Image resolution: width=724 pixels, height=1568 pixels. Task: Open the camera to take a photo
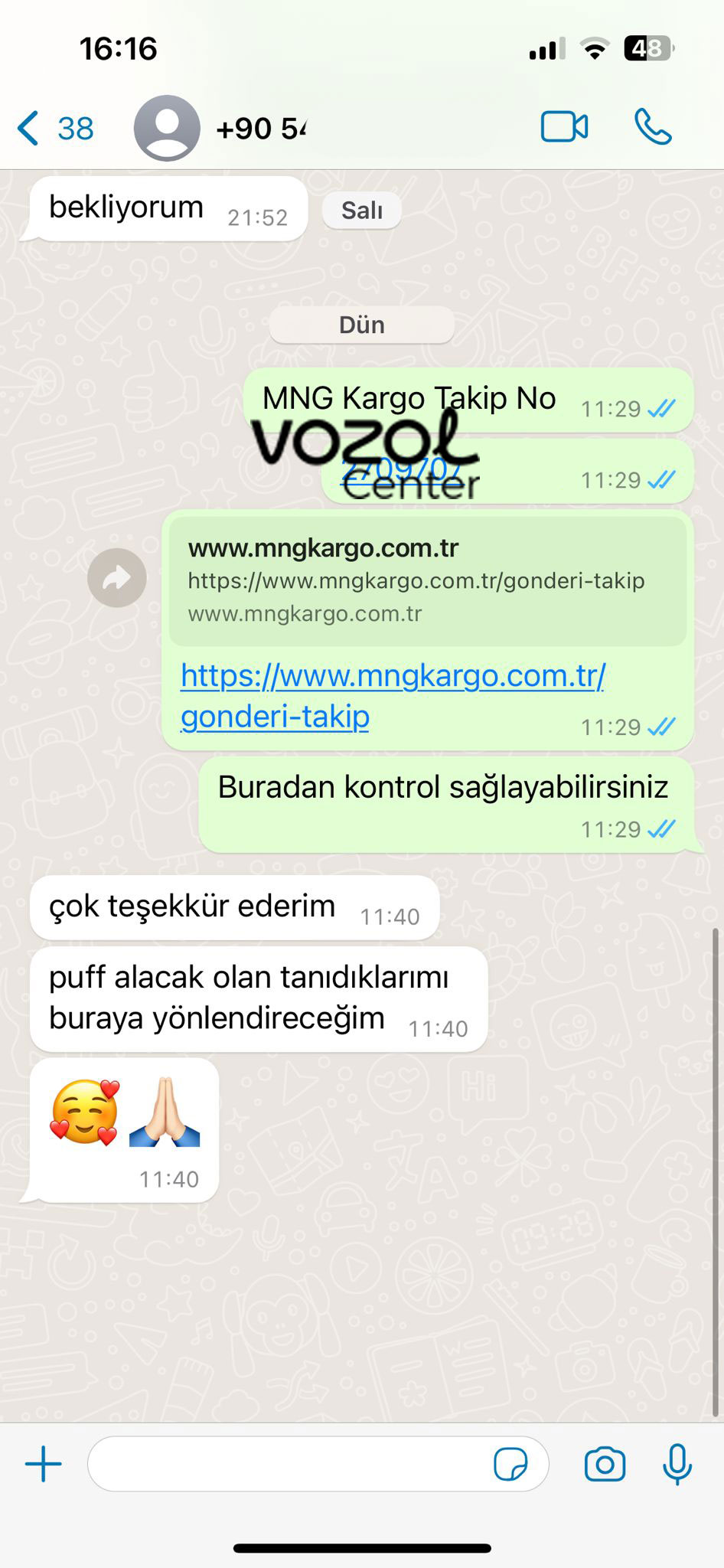tap(605, 1465)
